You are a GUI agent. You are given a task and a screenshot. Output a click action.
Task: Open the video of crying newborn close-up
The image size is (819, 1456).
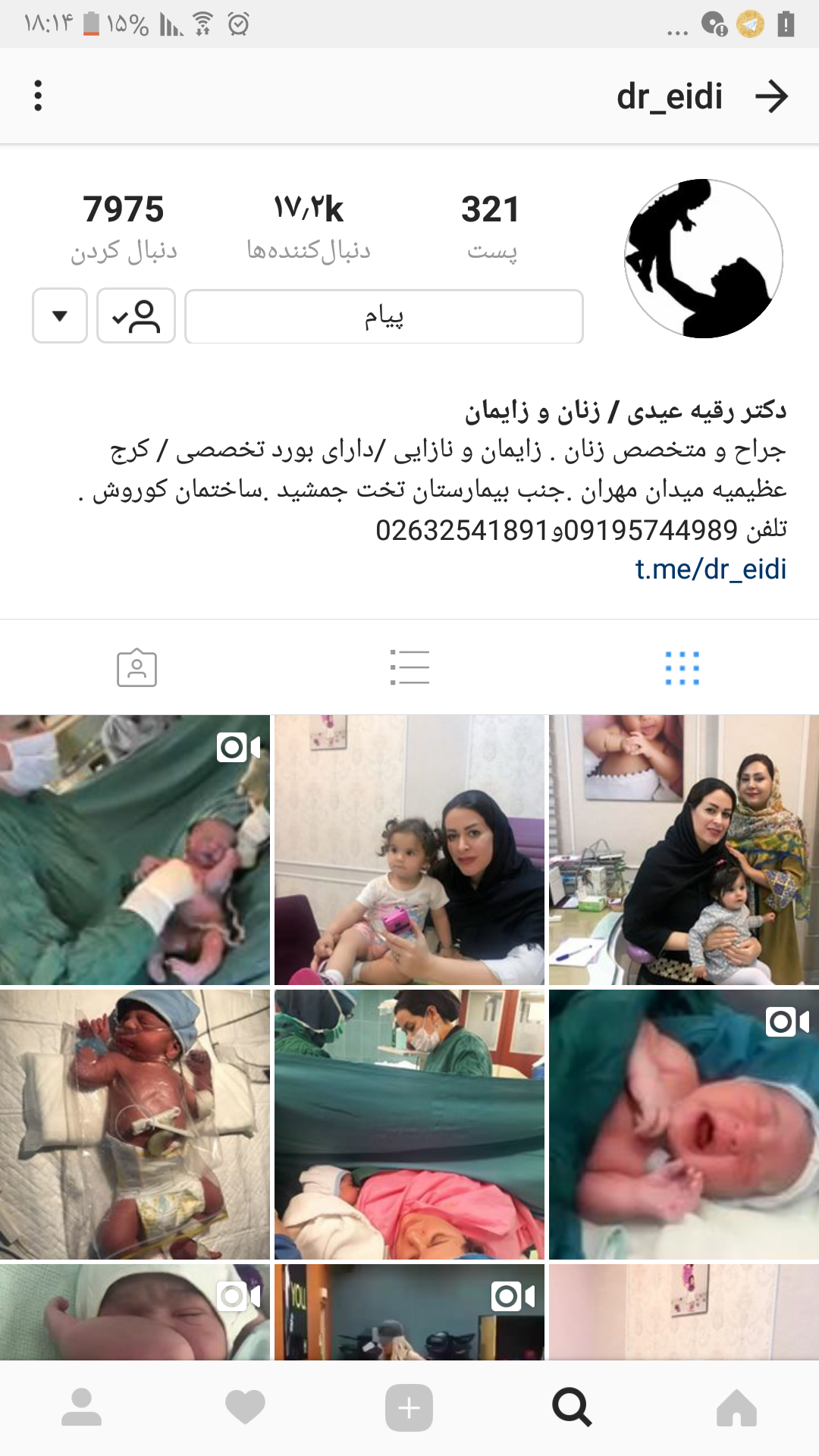pyautogui.click(x=683, y=1124)
